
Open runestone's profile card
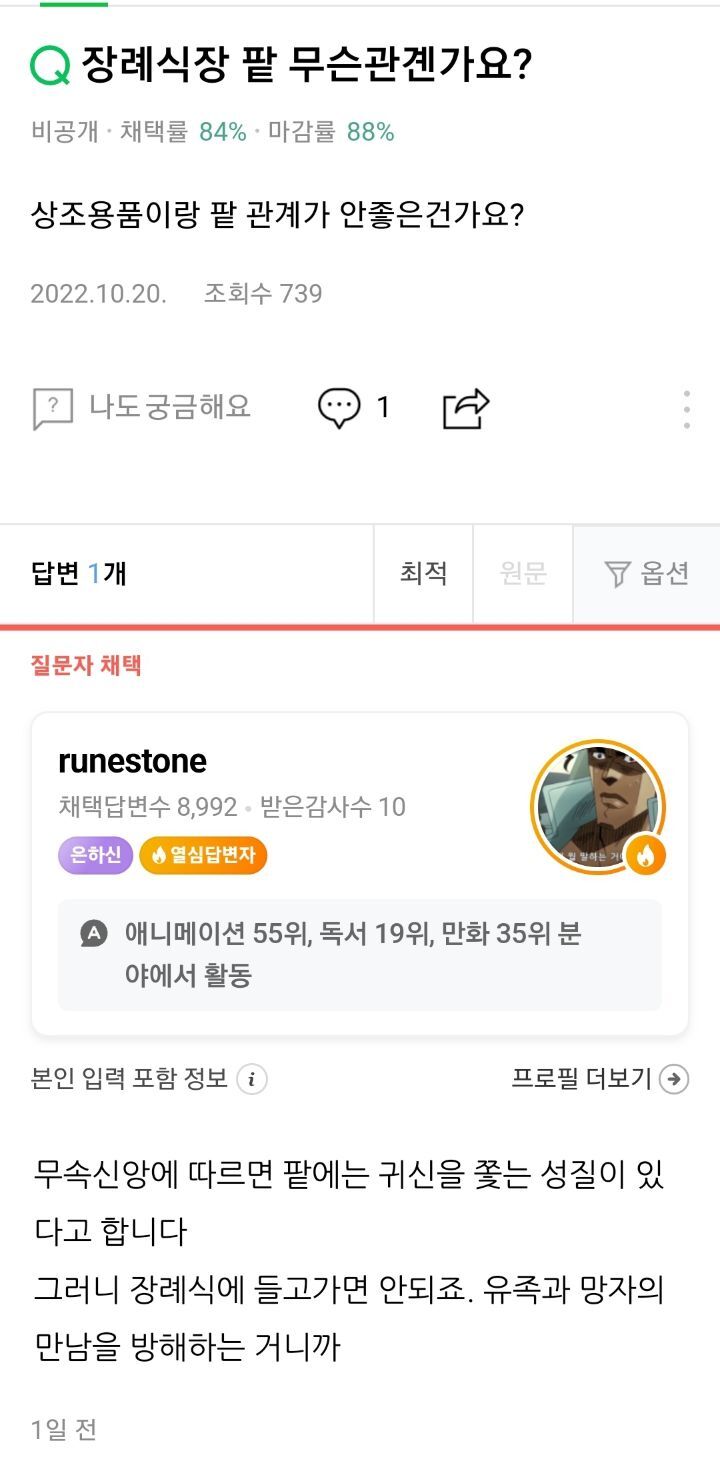360,874
